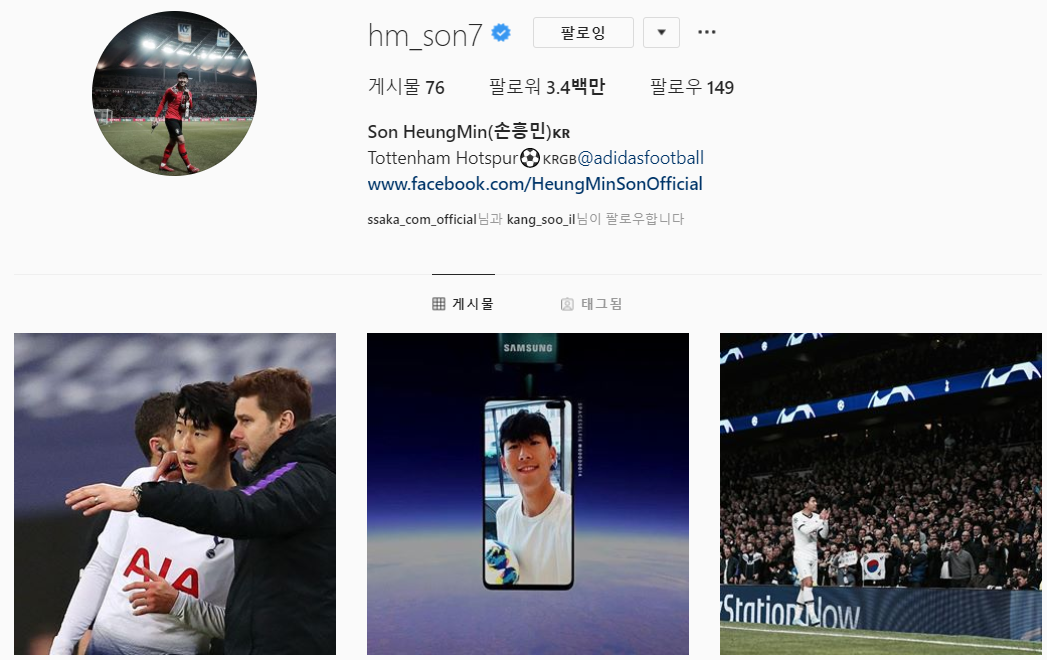
Task: Switch to the 태그됨 tagged tab
Action: click(x=591, y=303)
